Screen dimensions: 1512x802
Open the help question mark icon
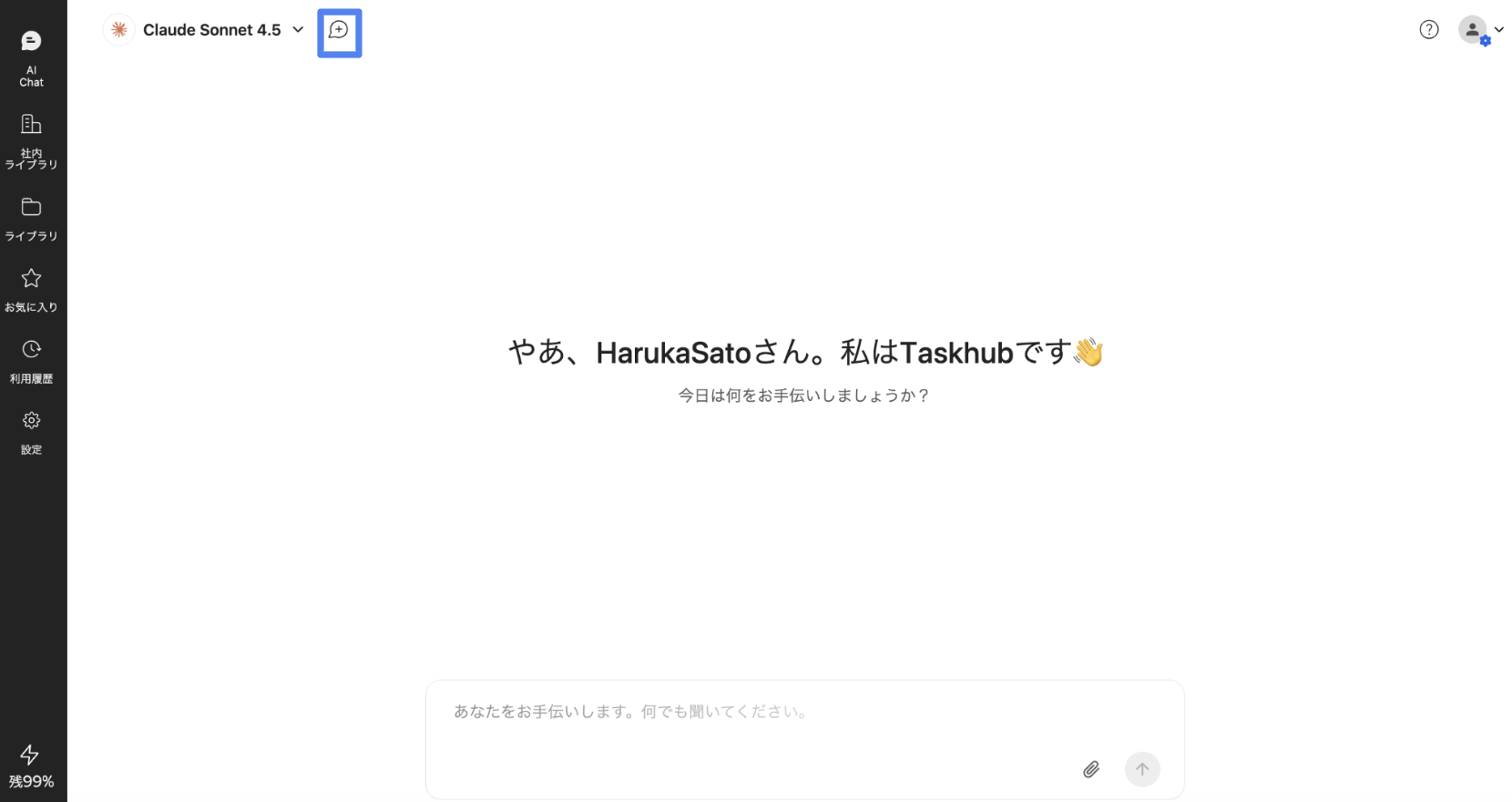click(x=1428, y=30)
